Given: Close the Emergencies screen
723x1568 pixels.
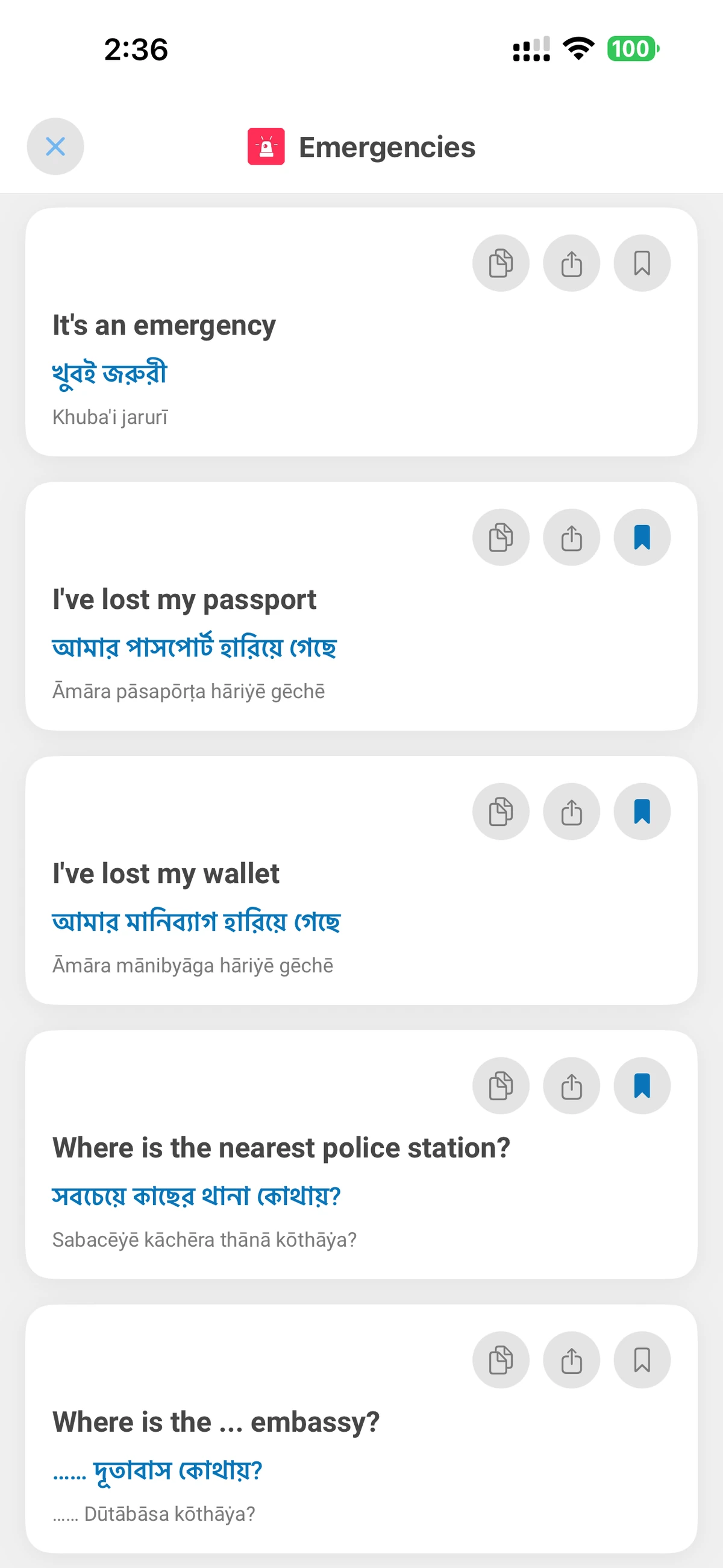Looking at the screenshot, I should [x=55, y=146].
